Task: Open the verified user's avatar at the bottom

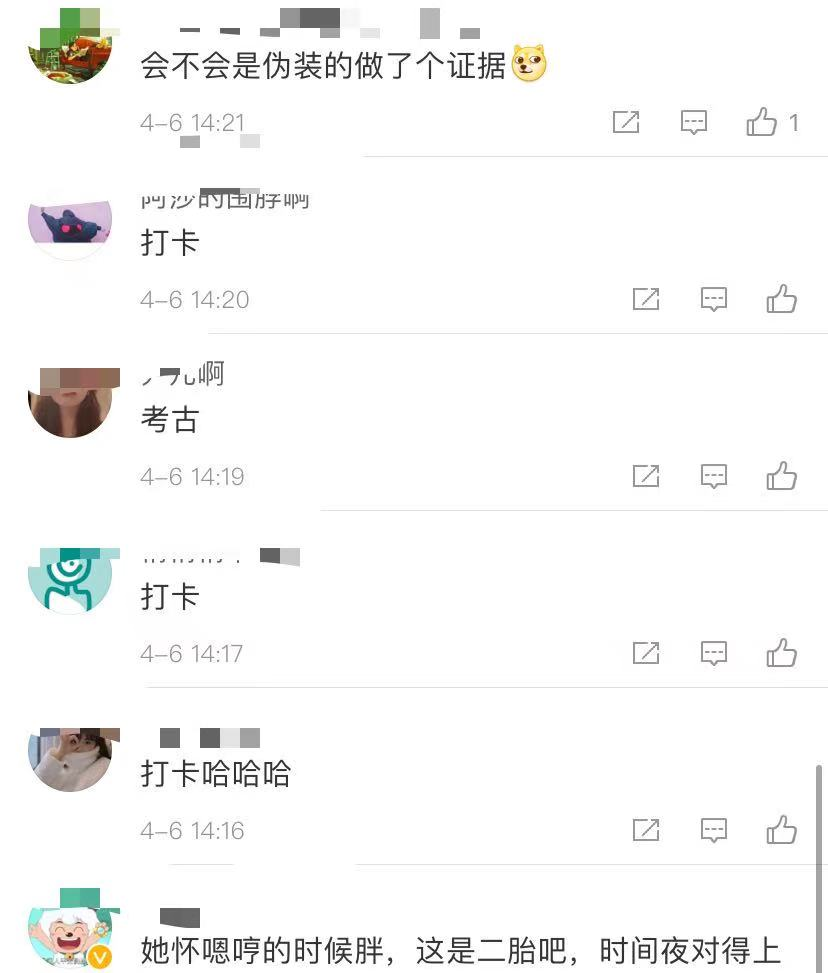Action: click(70, 936)
